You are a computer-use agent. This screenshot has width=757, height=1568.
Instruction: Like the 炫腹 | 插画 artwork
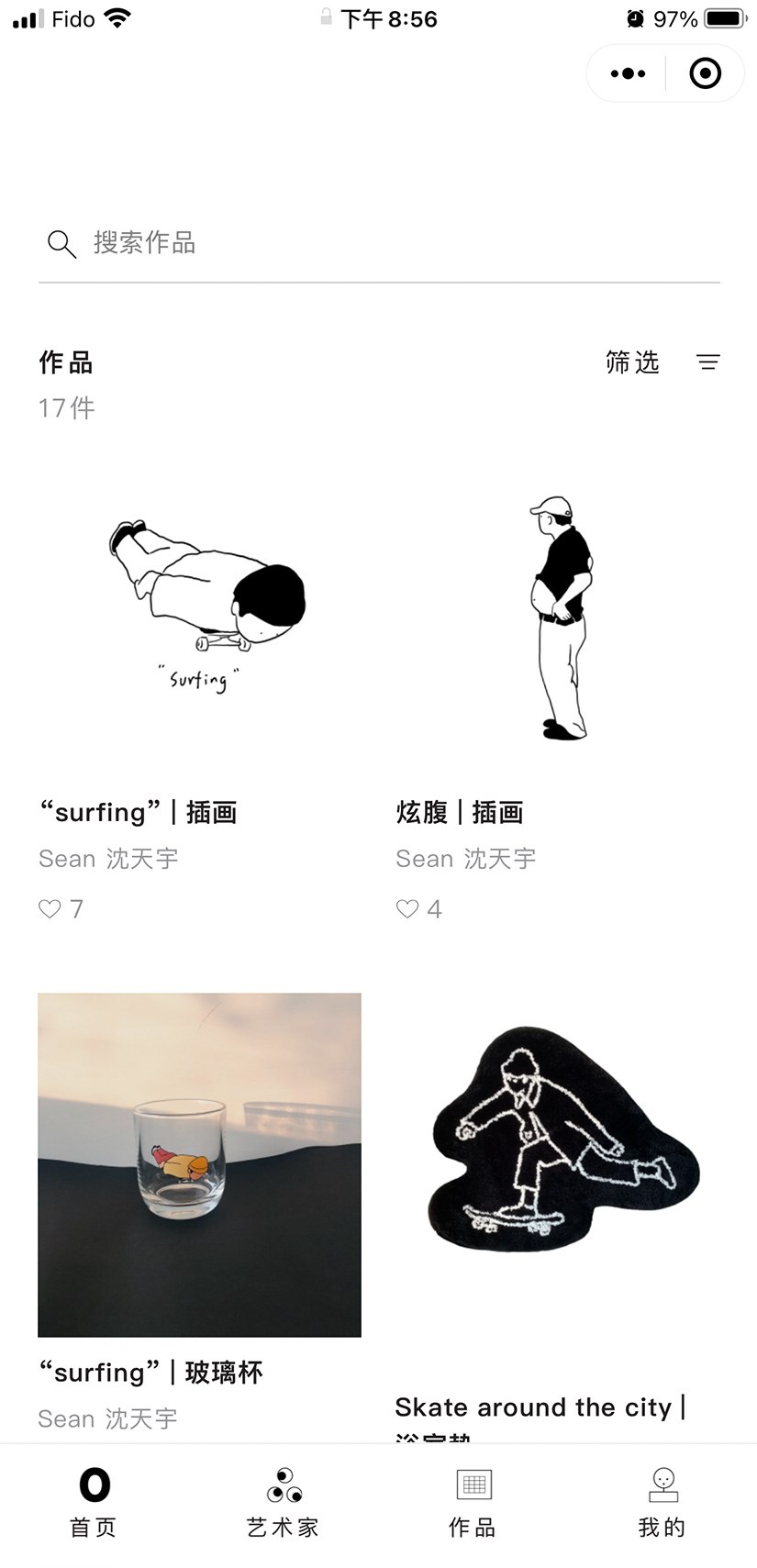(407, 909)
